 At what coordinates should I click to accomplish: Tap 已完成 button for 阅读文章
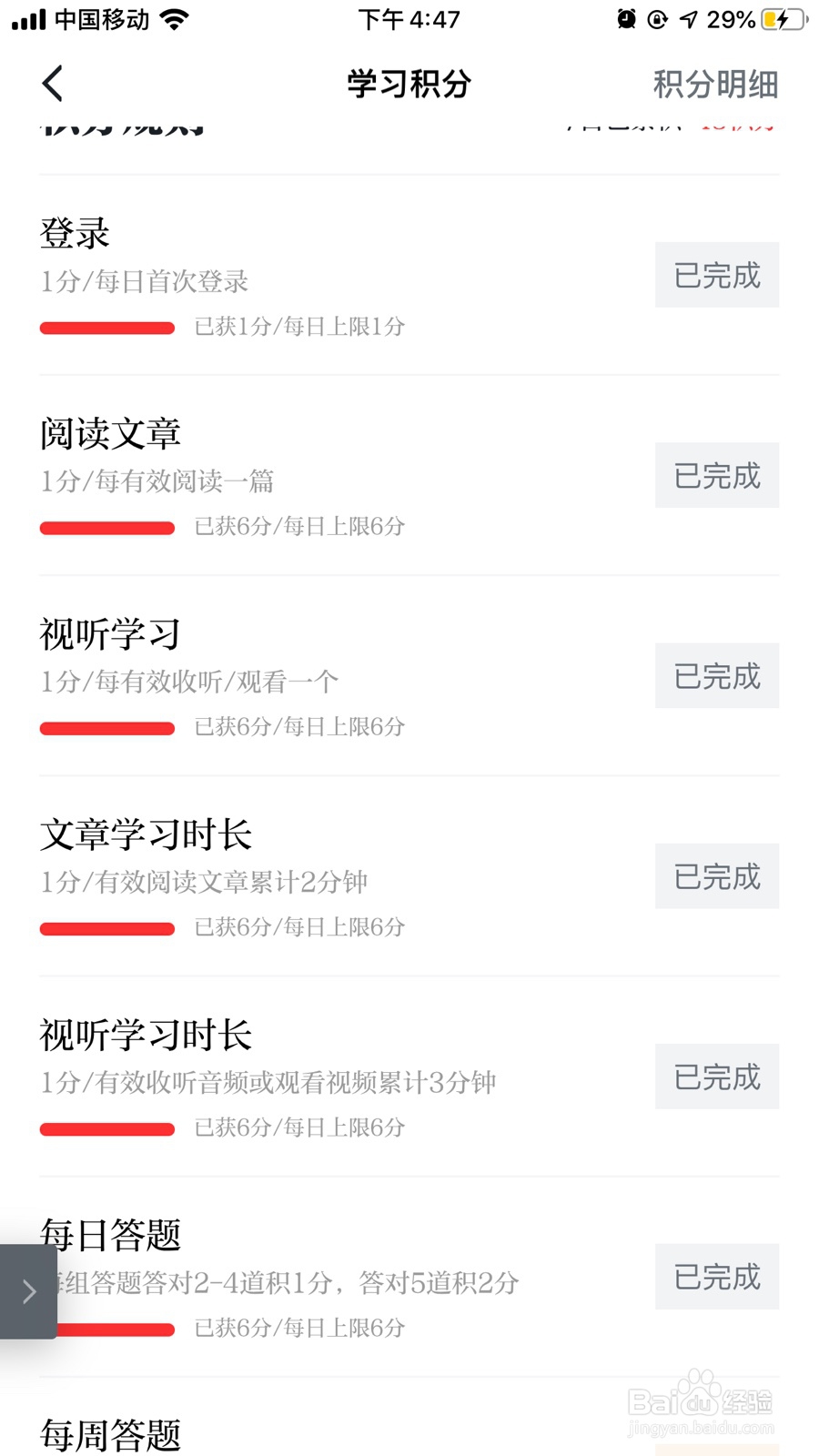(716, 475)
